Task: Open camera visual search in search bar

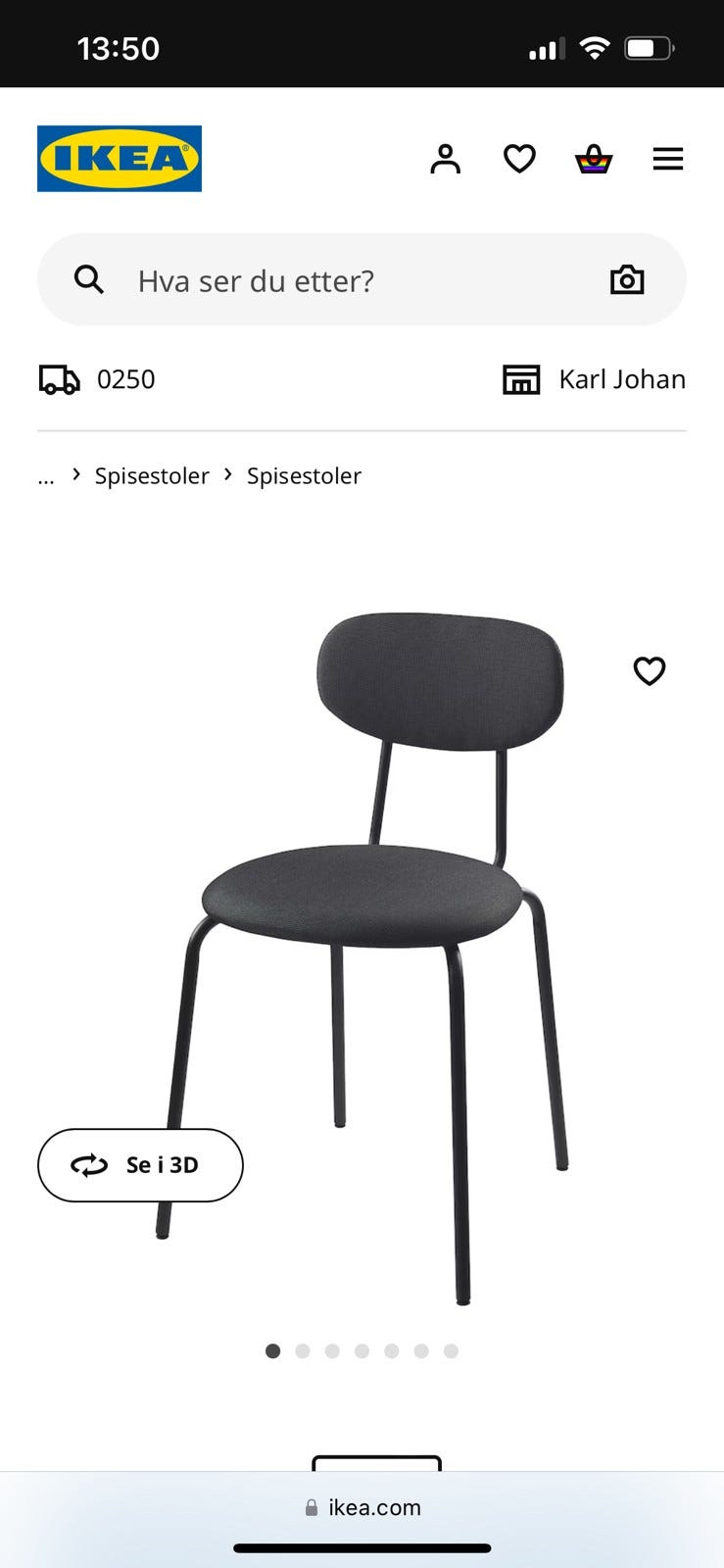Action: tap(627, 280)
